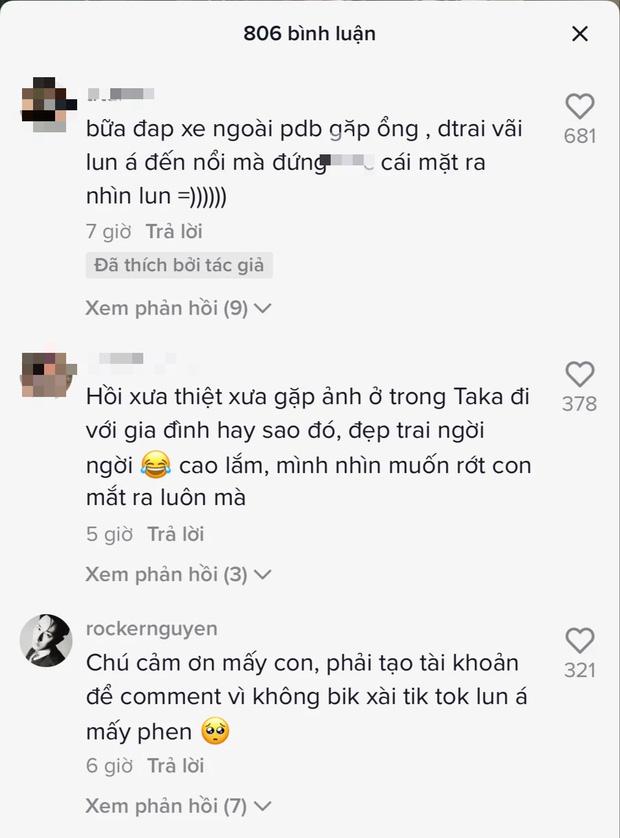Expand Xem phản hồi (9) replies
Viewport: 620px width, 838px height.
coord(178,308)
